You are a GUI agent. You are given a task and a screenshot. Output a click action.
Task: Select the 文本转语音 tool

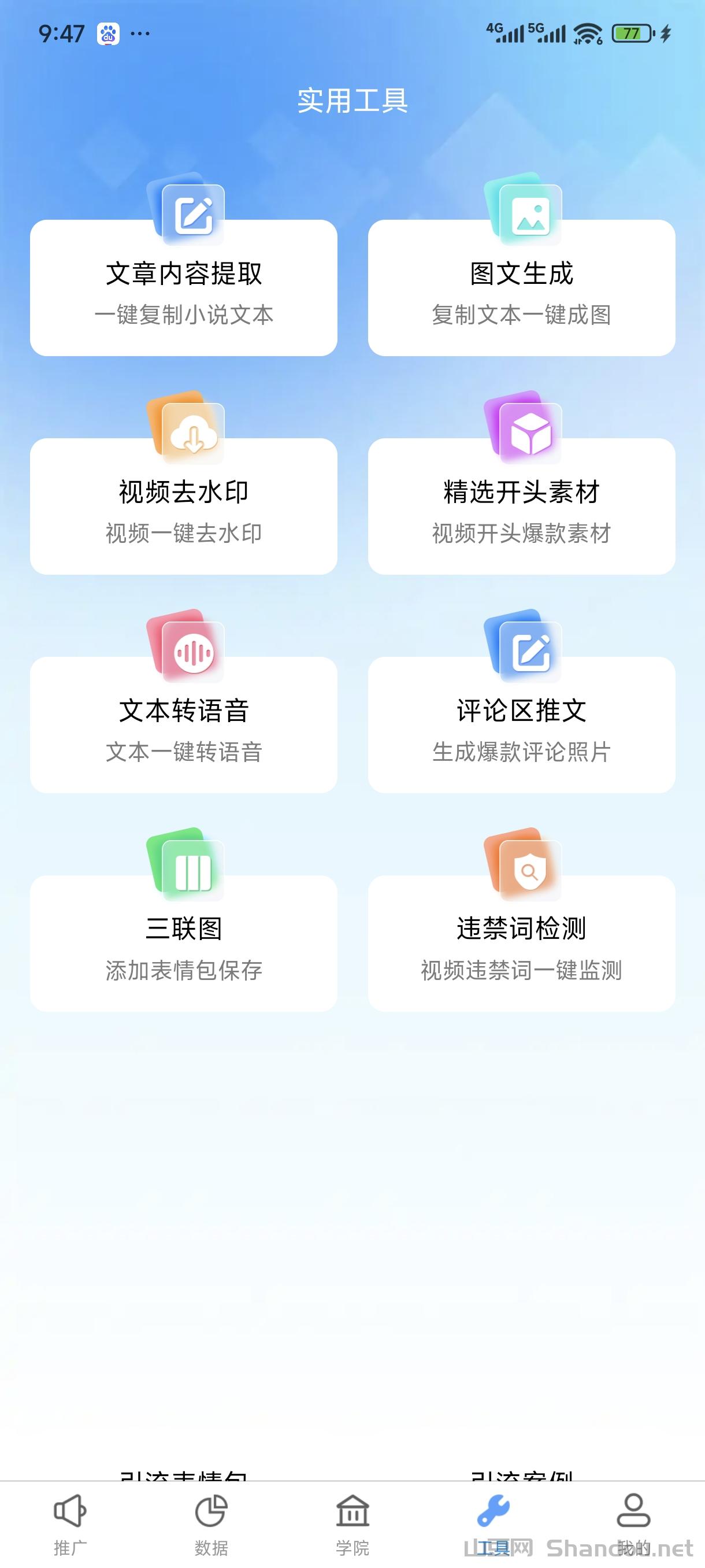184,724
